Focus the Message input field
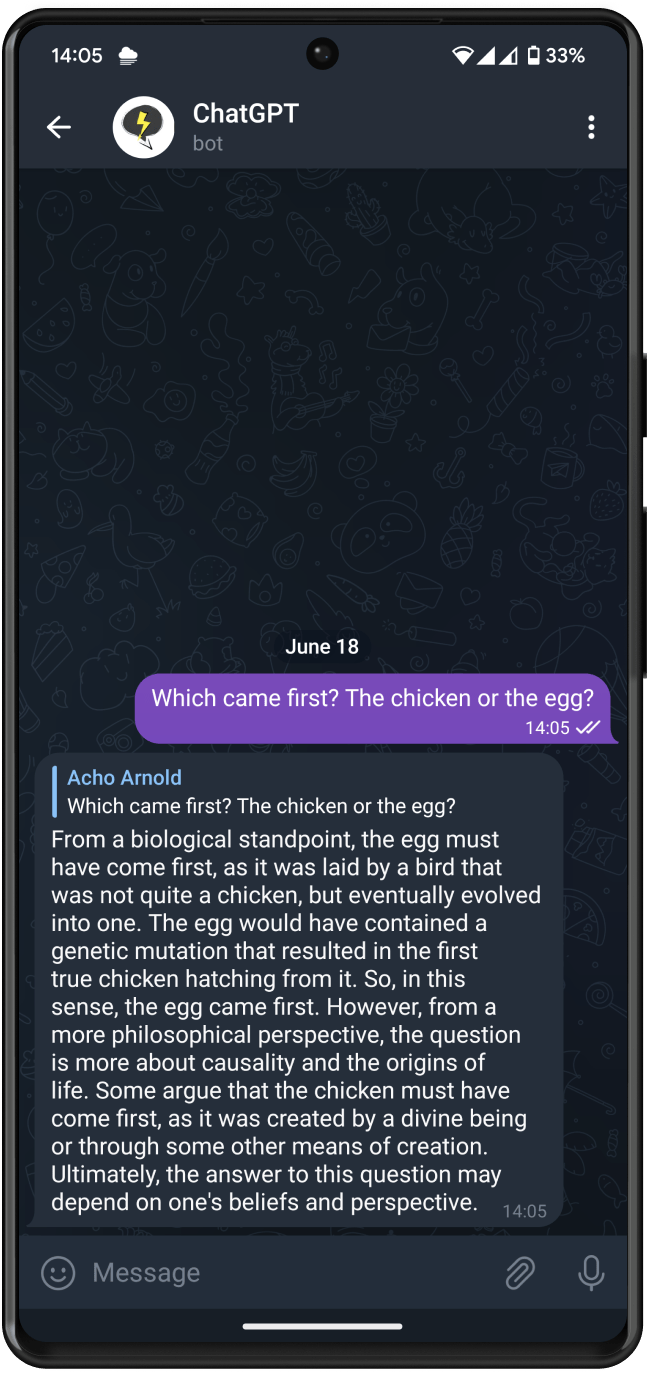648x1373 pixels. pyautogui.click(x=290, y=1272)
